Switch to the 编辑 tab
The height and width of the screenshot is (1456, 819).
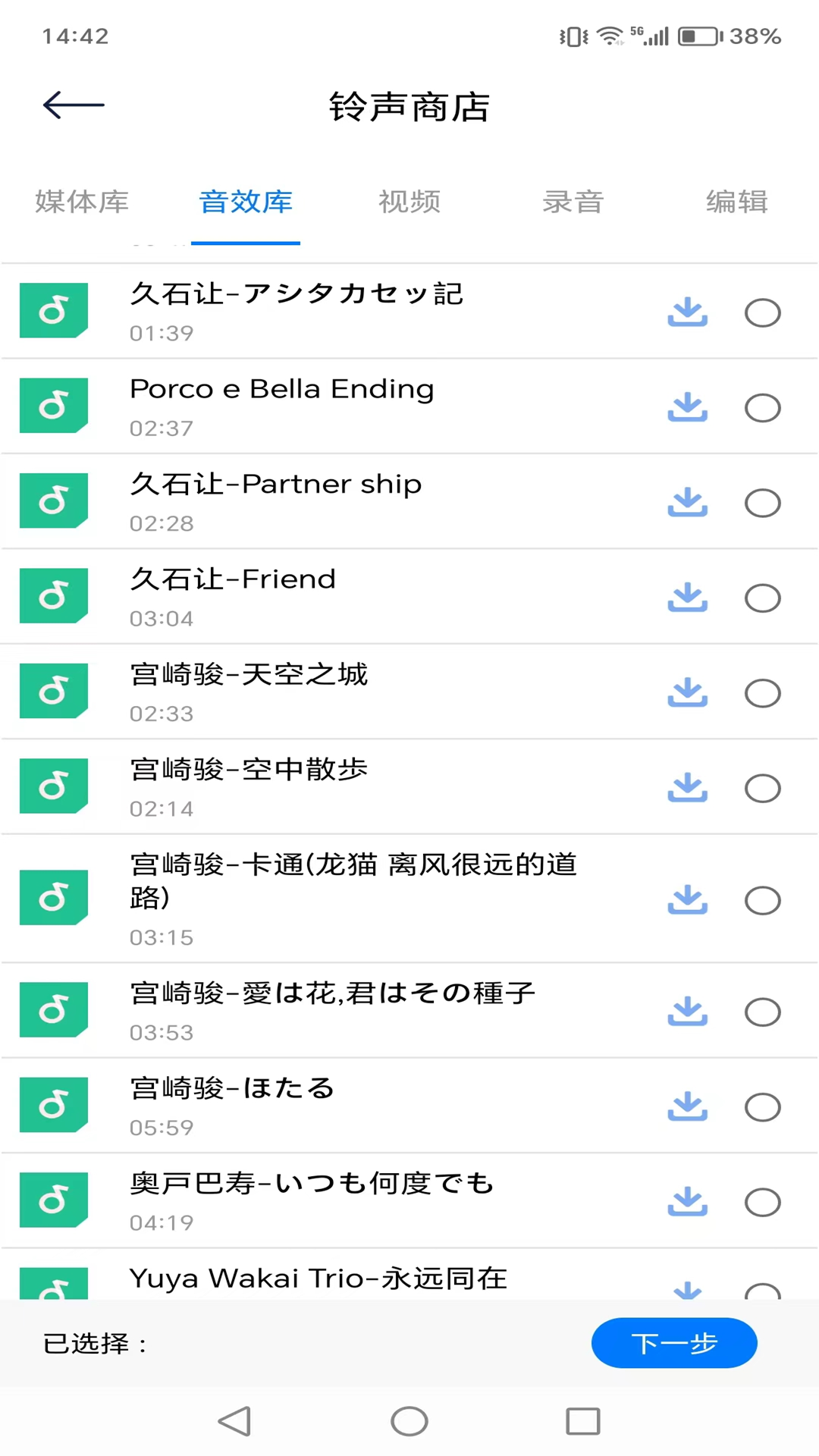click(x=737, y=202)
